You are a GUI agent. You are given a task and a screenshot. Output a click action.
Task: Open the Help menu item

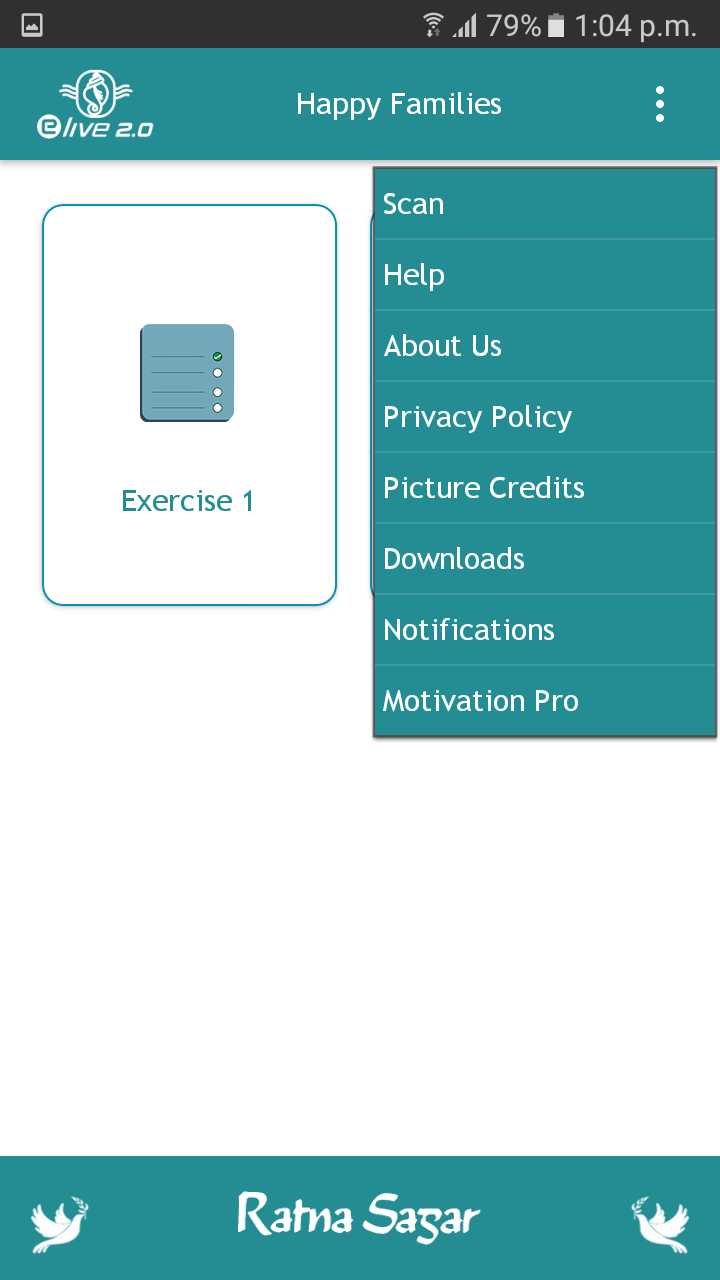tap(544, 275)
